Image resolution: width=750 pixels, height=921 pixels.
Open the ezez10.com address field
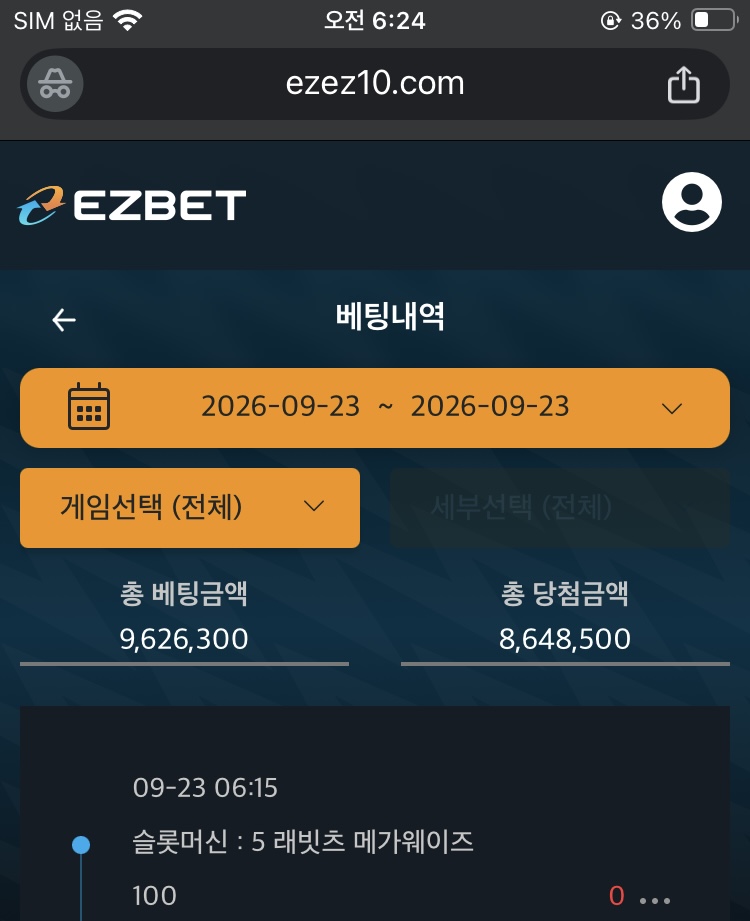pyautogui.click(x=375, y=84)
